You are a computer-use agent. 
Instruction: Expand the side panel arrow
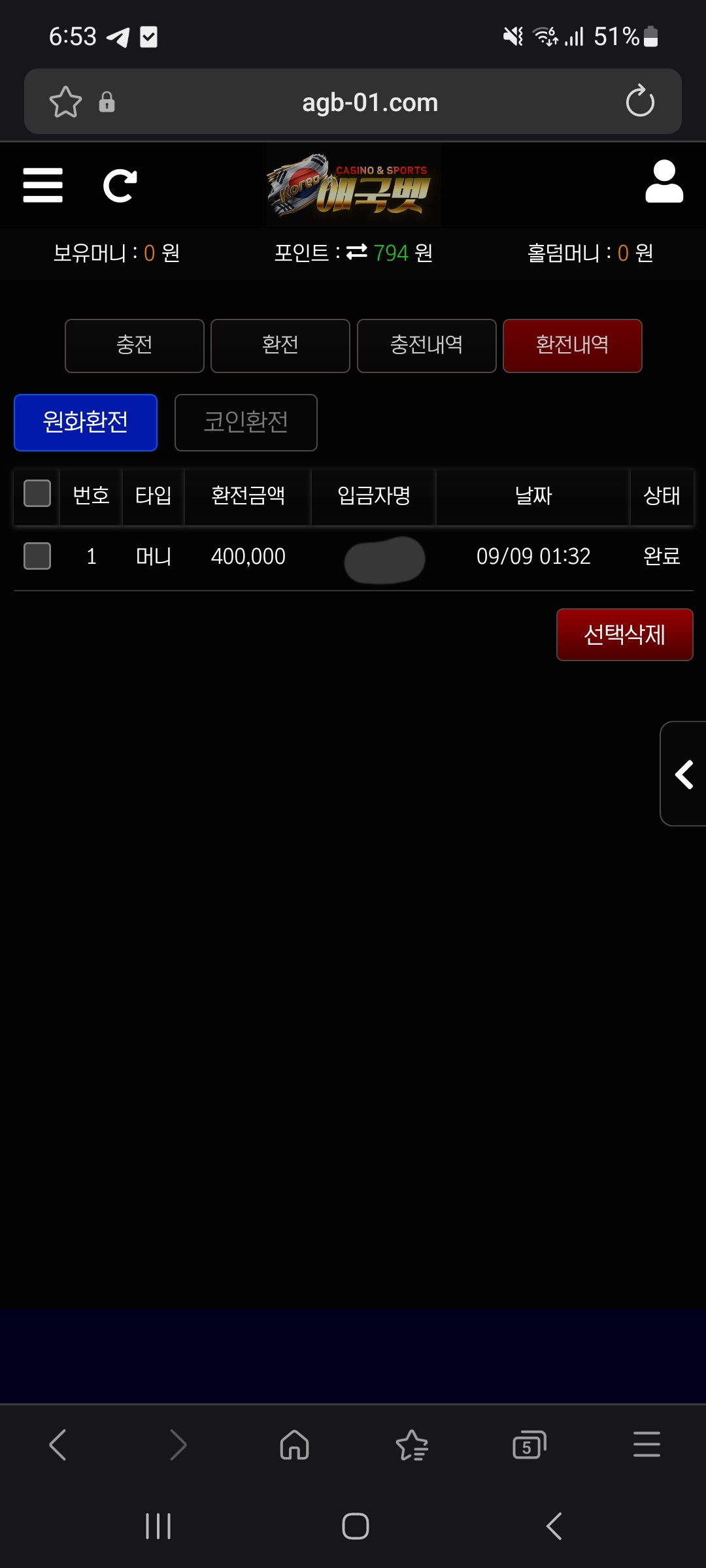[x=684, y=774]
